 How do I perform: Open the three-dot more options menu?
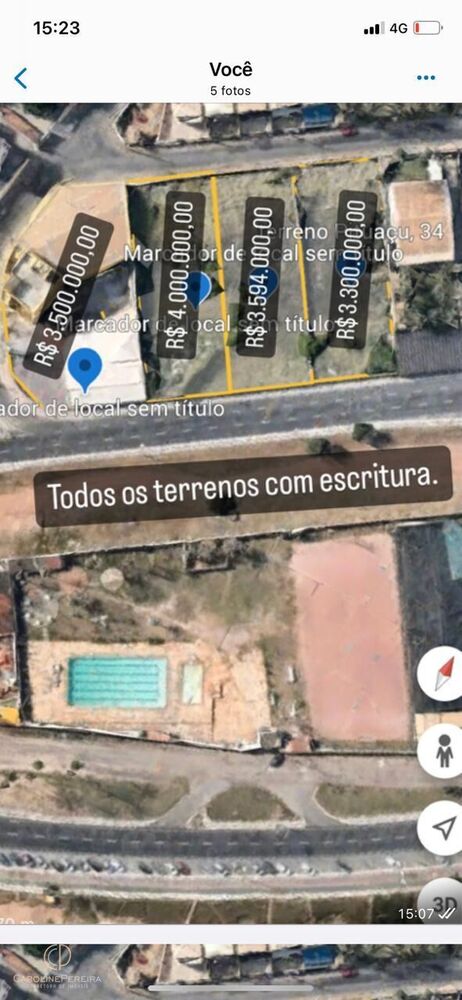tap(426, 78)
